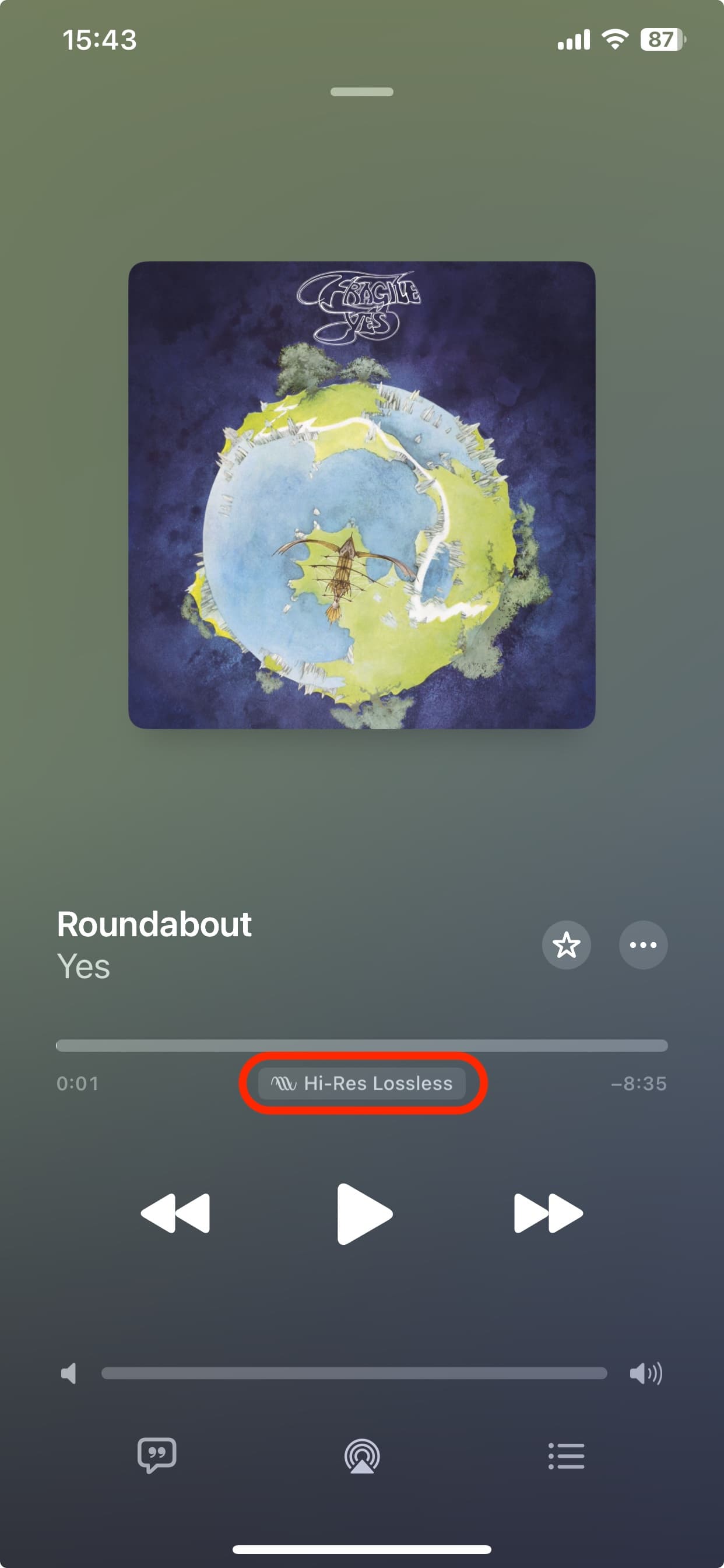Open artist Yes from the song title
724x1568 pixels.
[x=83, y=967]
